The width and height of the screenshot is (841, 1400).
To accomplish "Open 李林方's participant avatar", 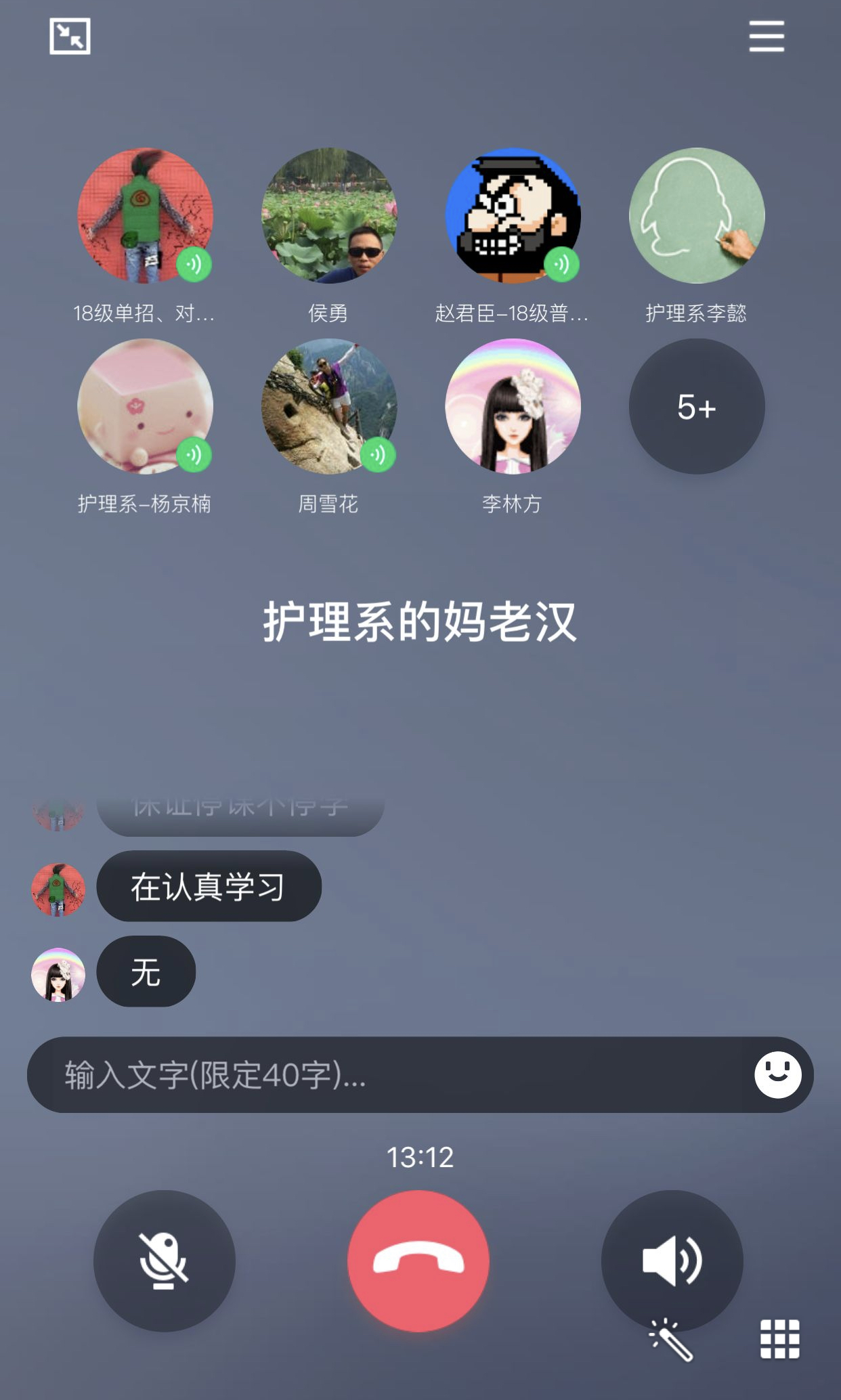I will click(x=513, y=406).
